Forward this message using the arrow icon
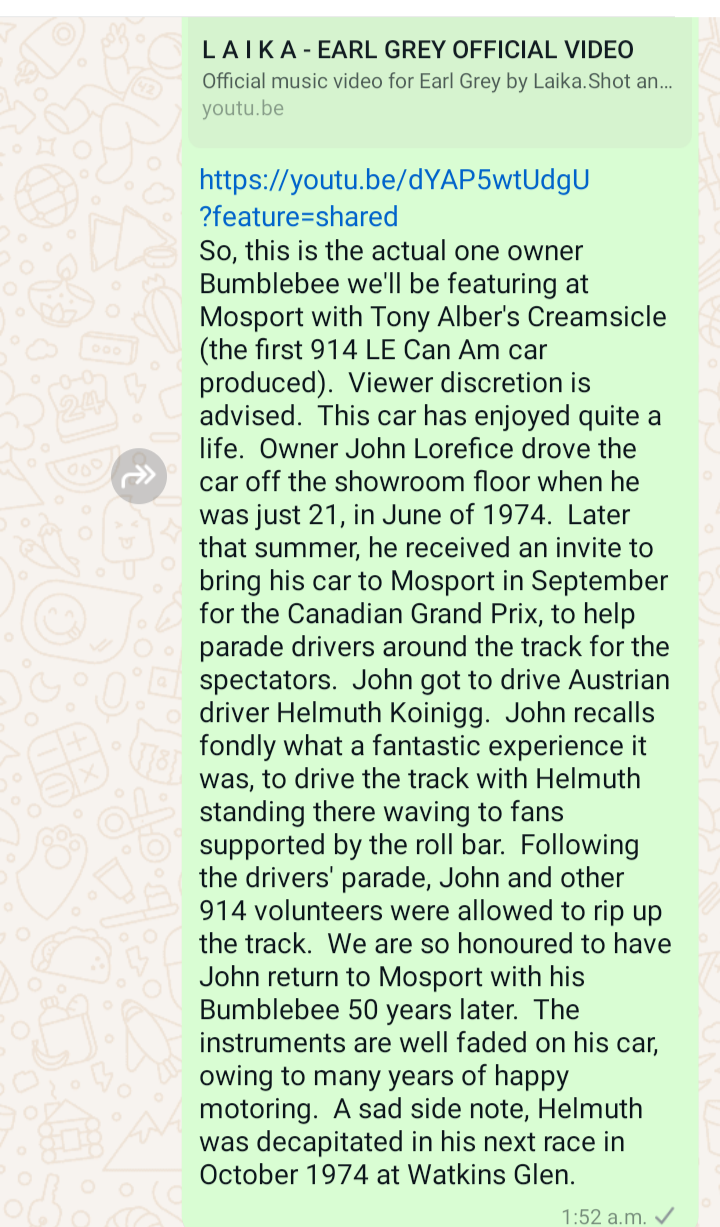This screenshot has width=720, height=1227. click(139, 476)
